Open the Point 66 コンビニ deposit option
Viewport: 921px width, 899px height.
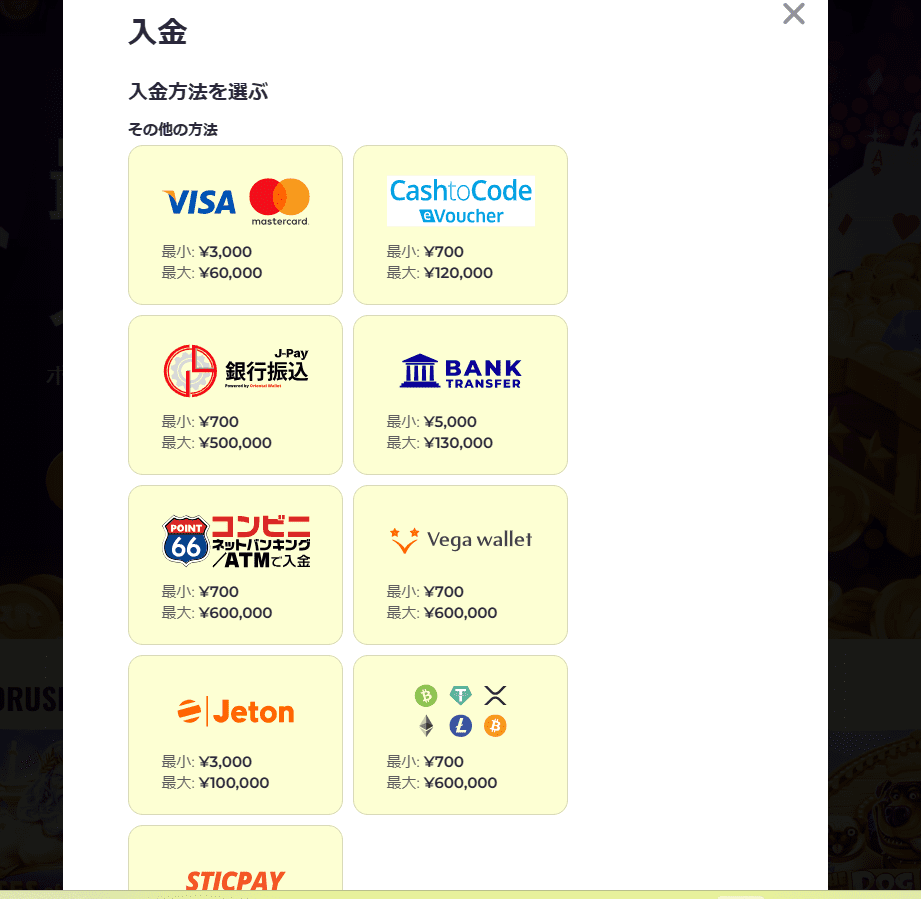click(x=235, y=565)
